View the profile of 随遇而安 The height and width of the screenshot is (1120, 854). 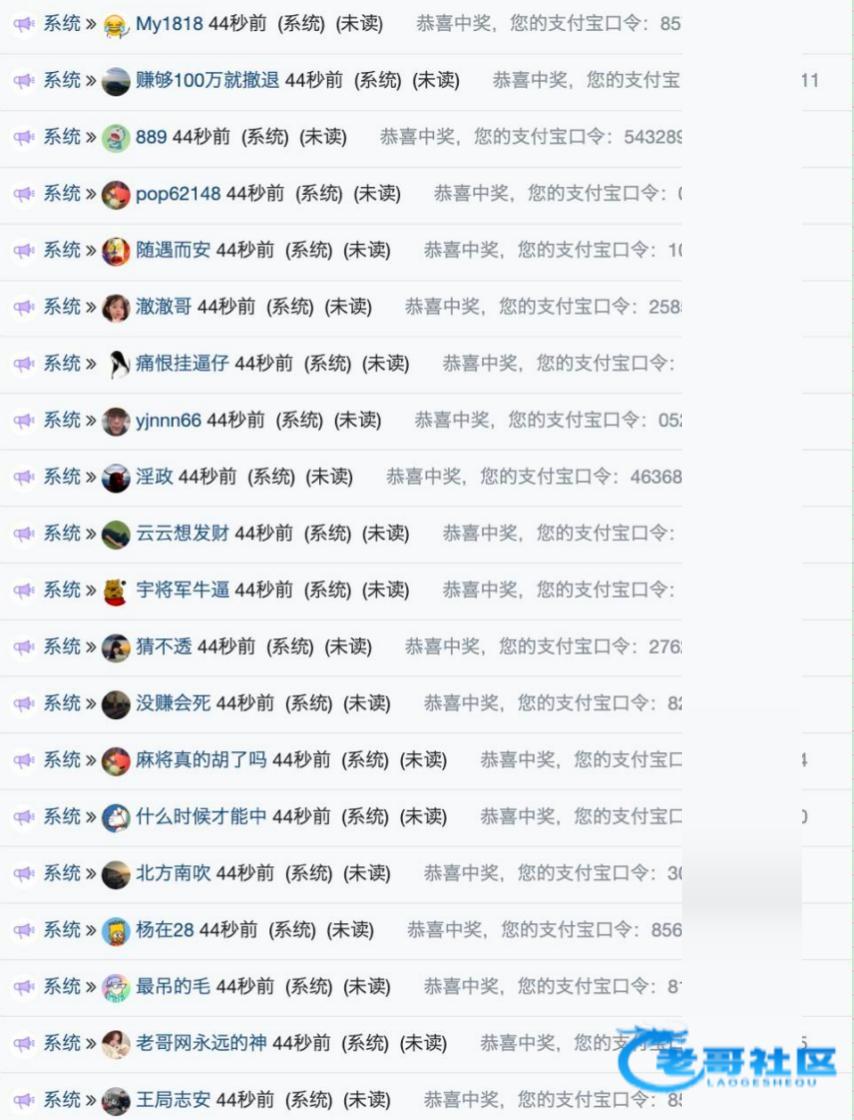point(173,250)
